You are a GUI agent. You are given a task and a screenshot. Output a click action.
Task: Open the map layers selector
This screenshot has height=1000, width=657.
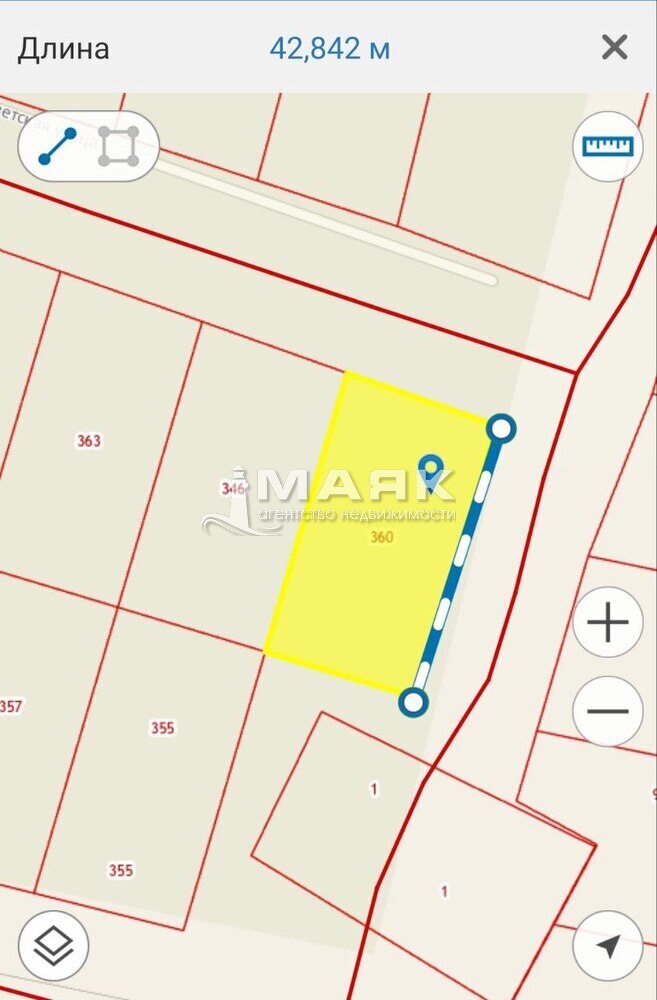54,945
